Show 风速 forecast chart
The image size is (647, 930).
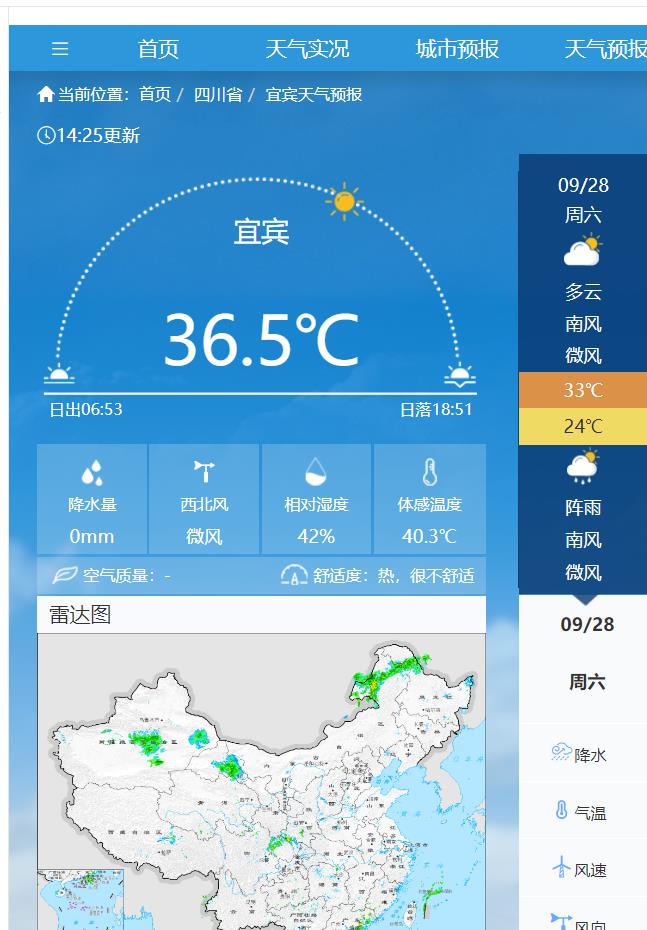tap(580, 869)
